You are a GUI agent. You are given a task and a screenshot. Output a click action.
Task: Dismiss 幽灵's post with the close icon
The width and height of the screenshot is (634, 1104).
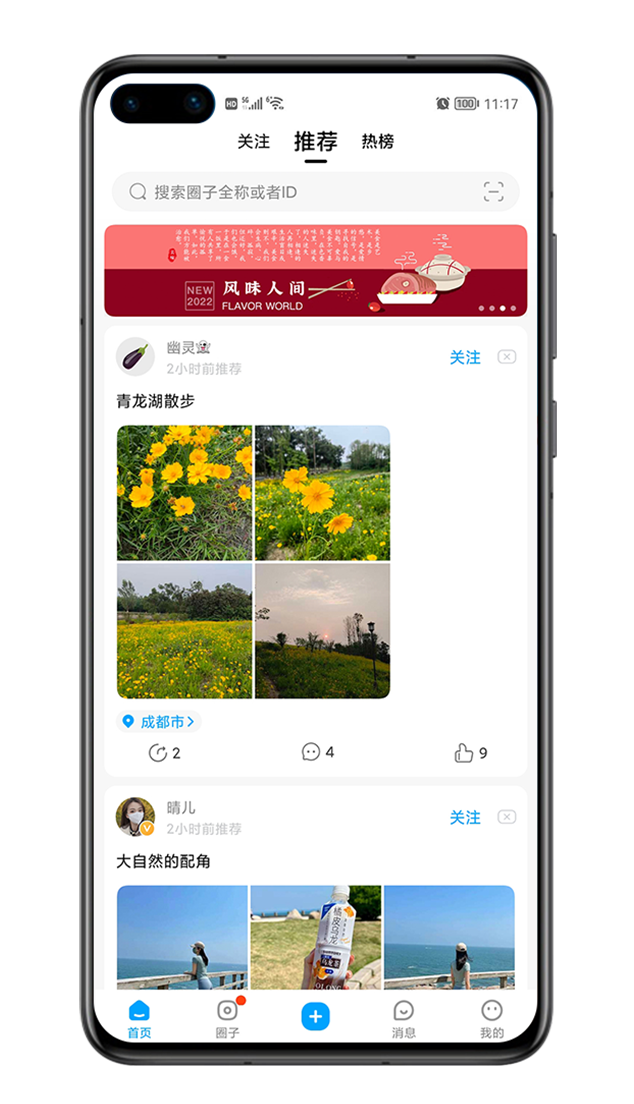507,357
